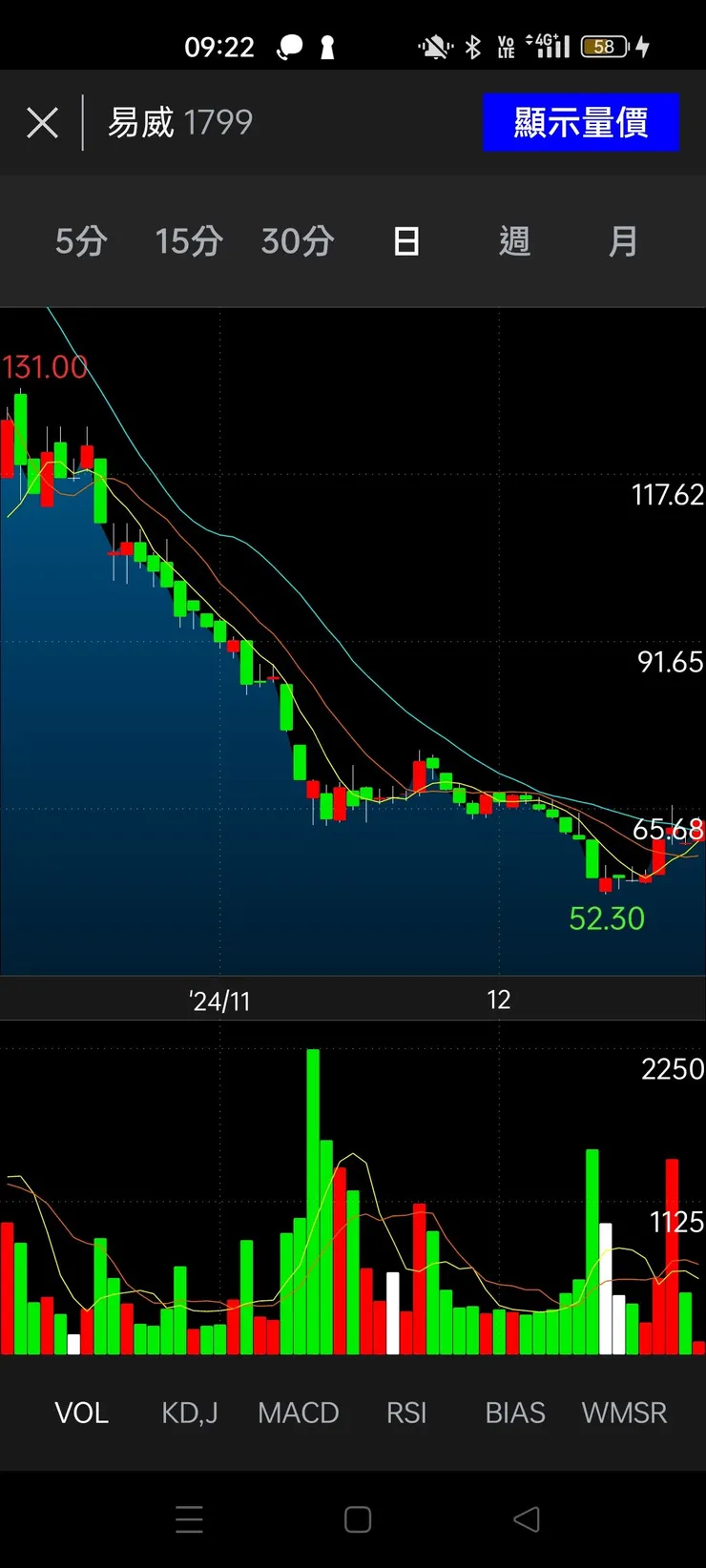Display the RSI indicator

coord(406,1413)
